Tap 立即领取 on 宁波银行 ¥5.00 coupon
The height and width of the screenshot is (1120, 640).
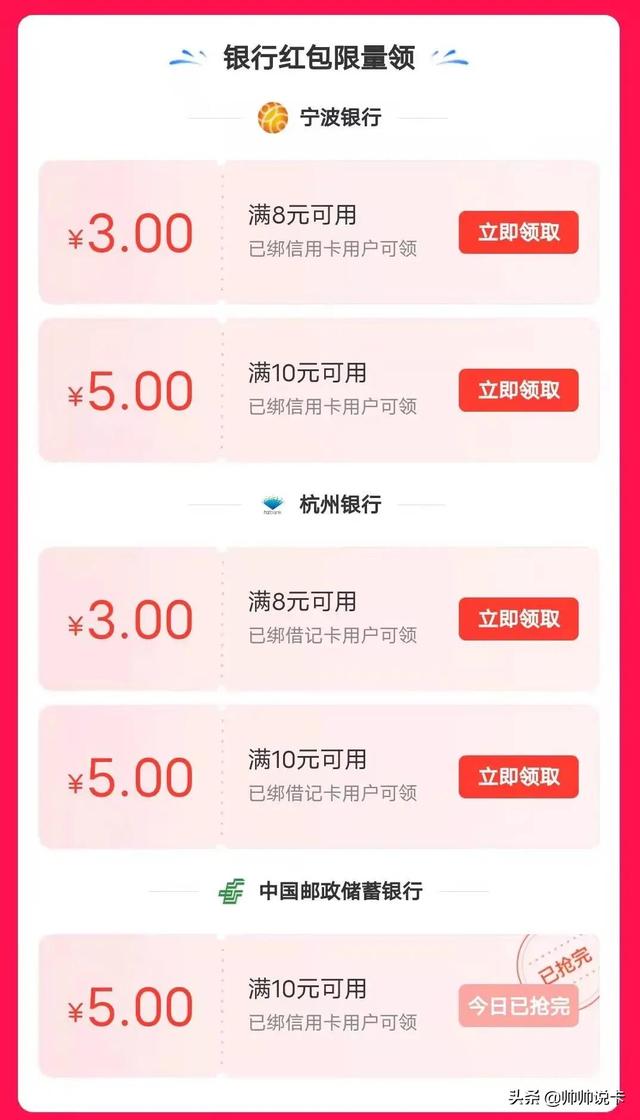[518, 390]
